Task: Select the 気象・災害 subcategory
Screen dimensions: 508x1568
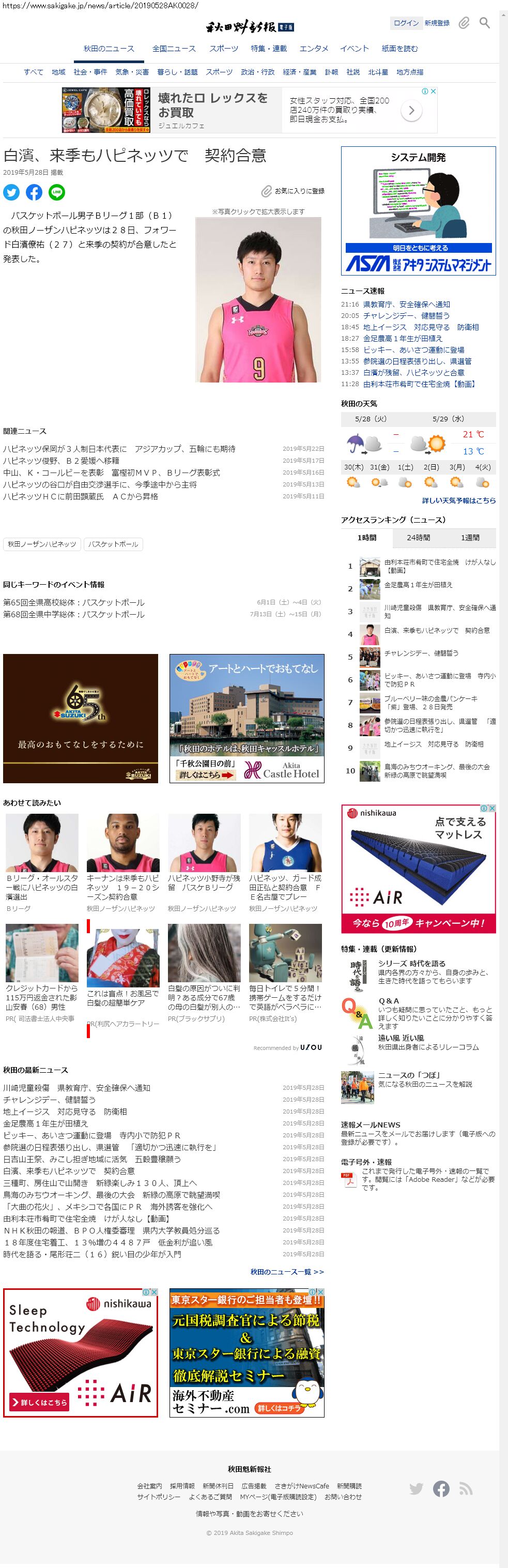Action: point(132,72)
